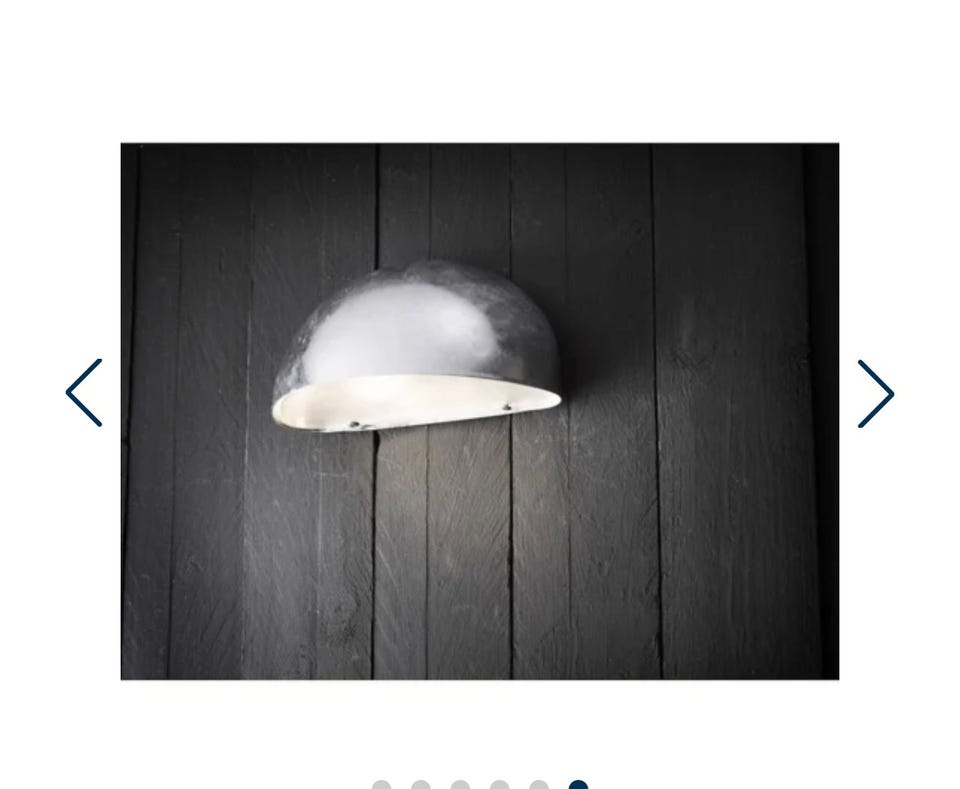Screen dimensions: 960x789
Task: Show the next product image
Action: [875, 393]
